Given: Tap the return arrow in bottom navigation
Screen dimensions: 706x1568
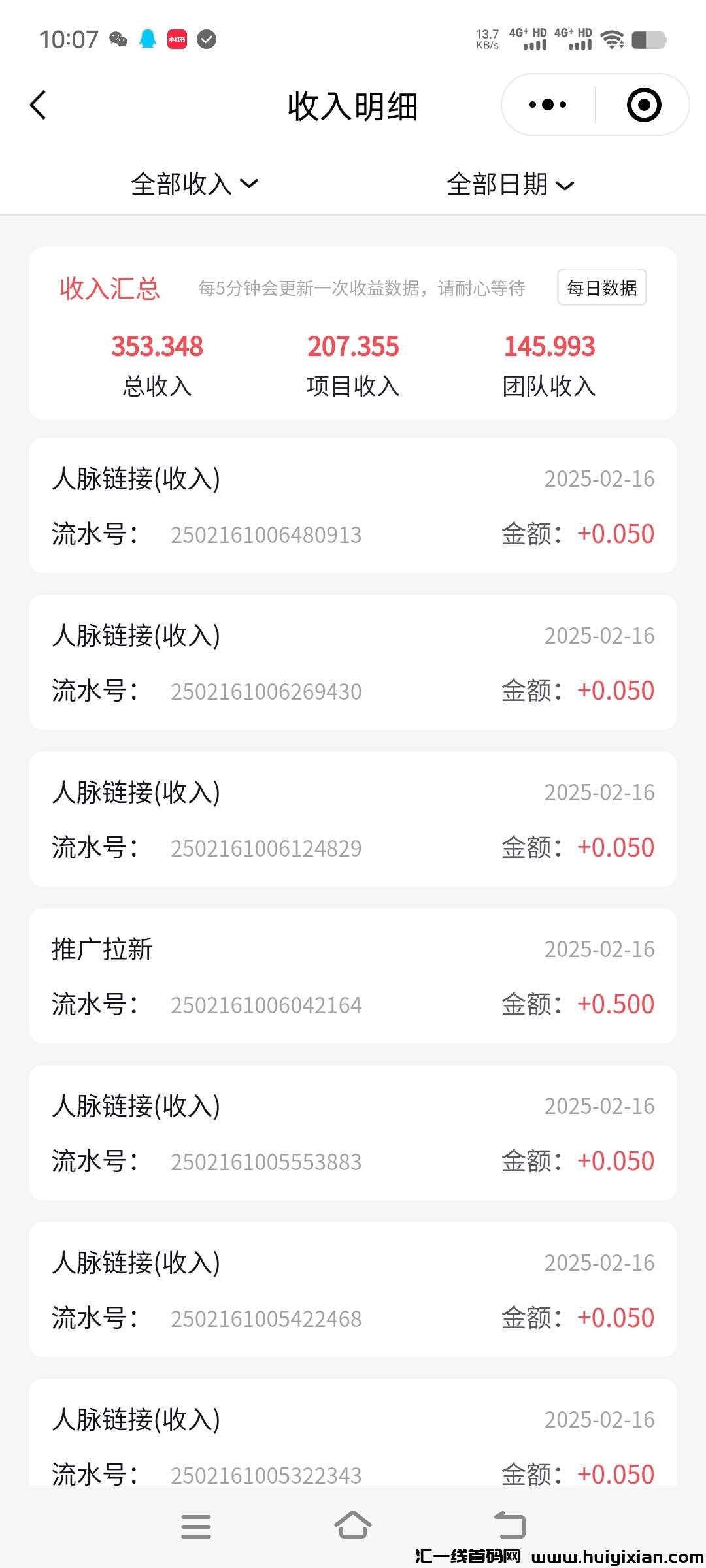Looking at the screenshot, I should (x=511, y=1525).
